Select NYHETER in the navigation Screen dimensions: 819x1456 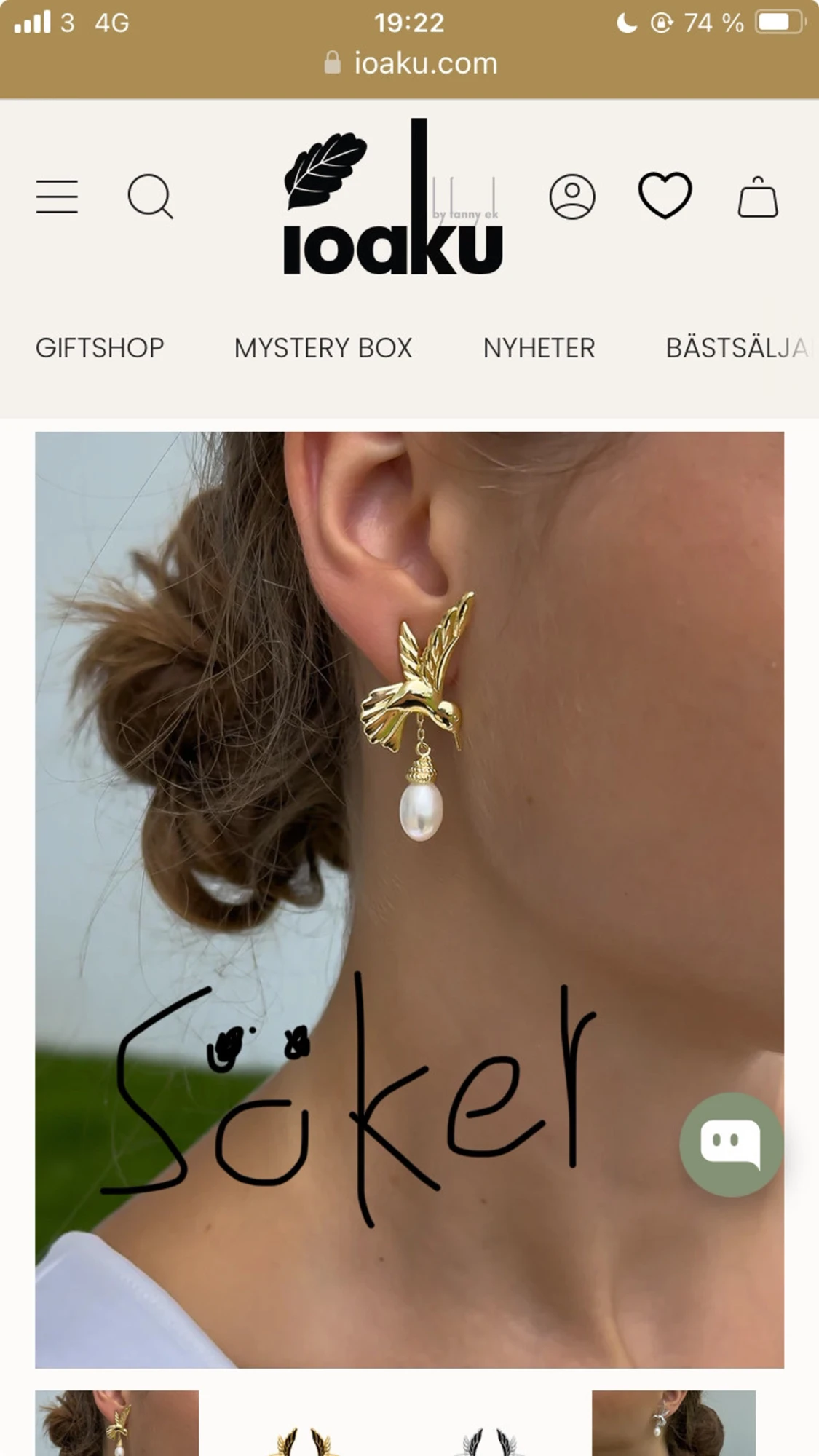pyautogui.click(x=539, y=349)
